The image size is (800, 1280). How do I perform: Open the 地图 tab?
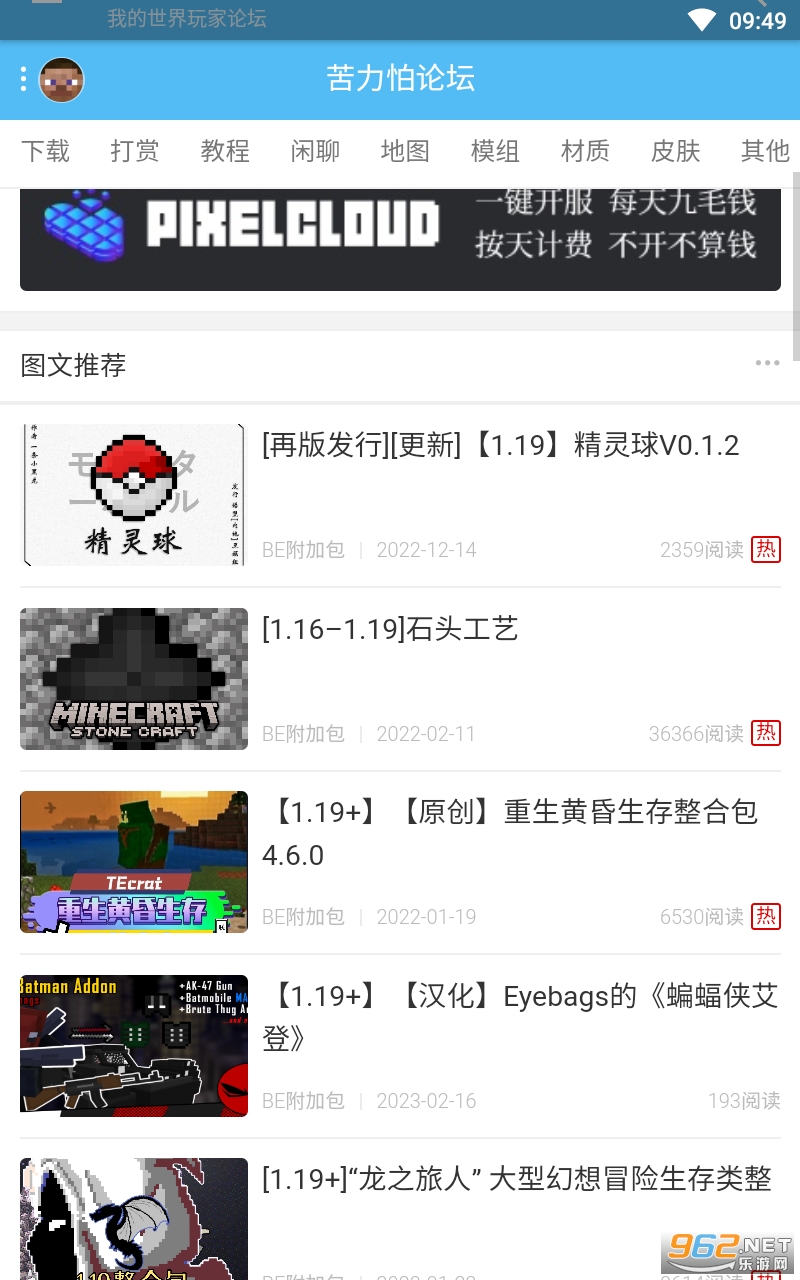(x=405, y=151)
